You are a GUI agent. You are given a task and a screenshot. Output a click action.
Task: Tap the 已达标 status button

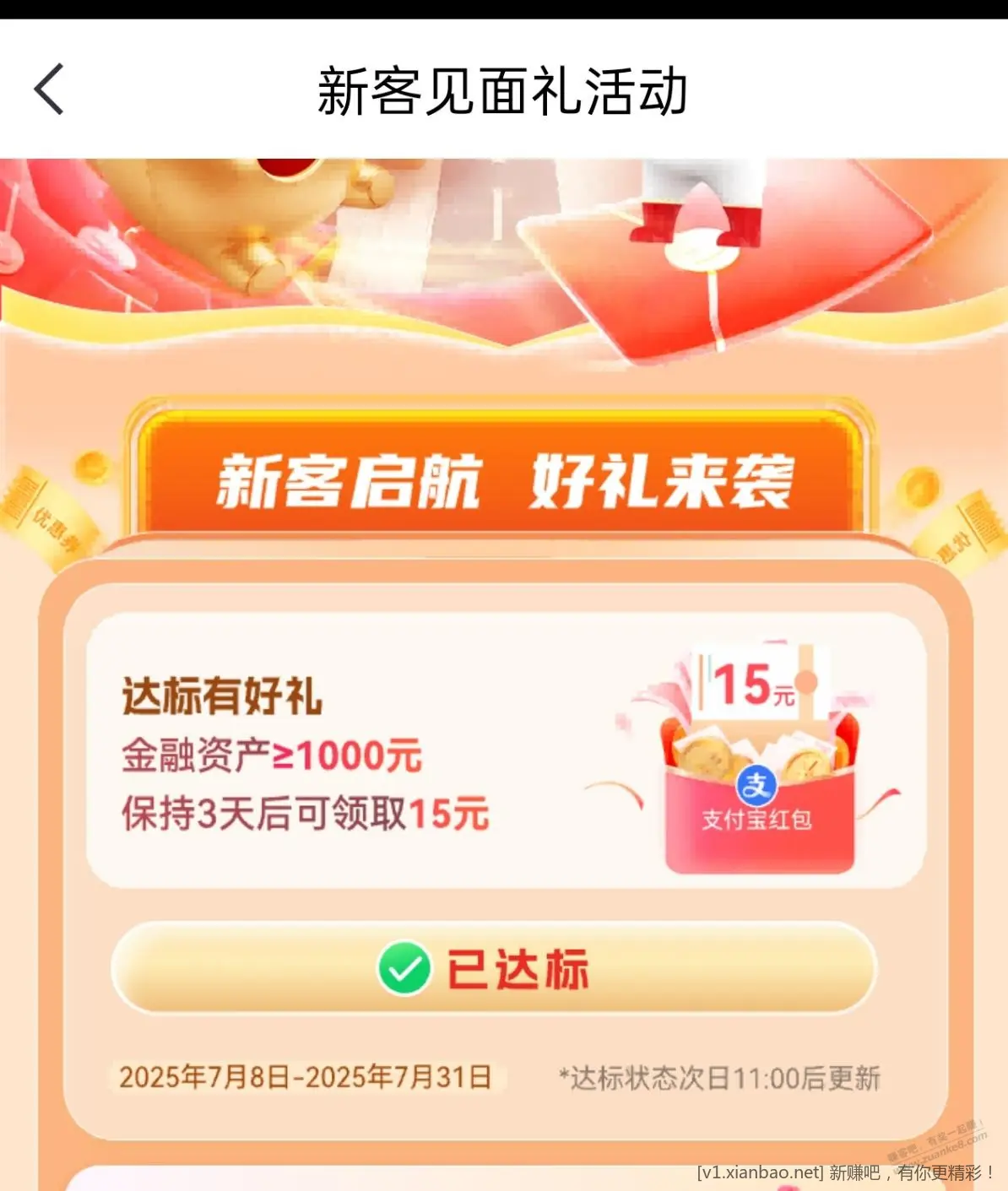[494, 967]
